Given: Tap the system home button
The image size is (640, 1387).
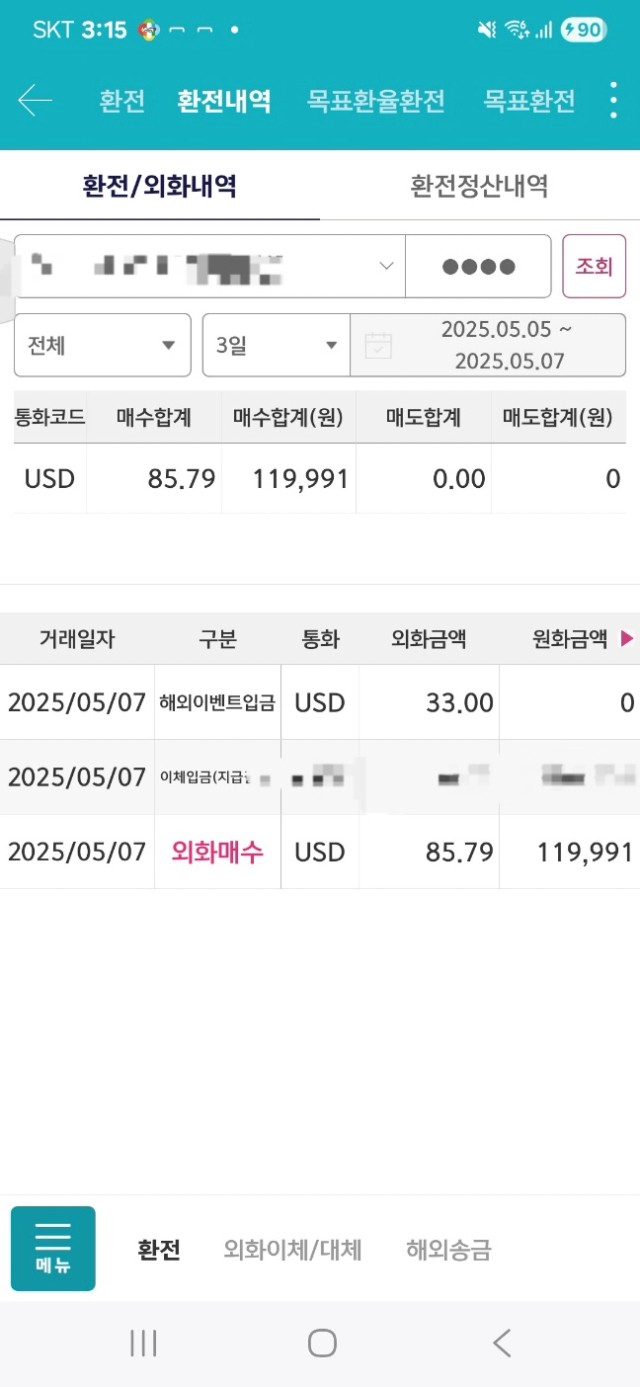Looking at the screenshot, I should [x=322, y=1343].
